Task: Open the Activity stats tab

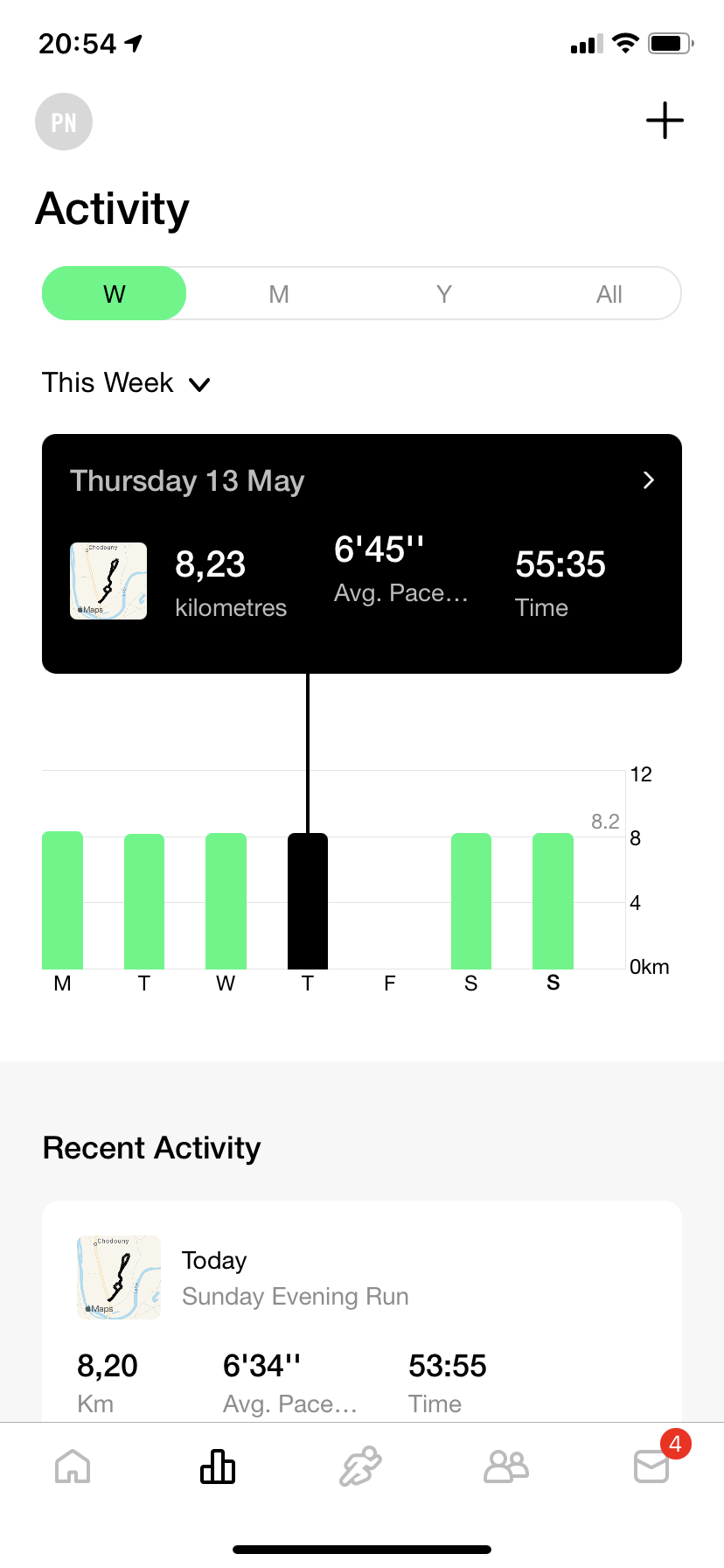Action: 218,1466
